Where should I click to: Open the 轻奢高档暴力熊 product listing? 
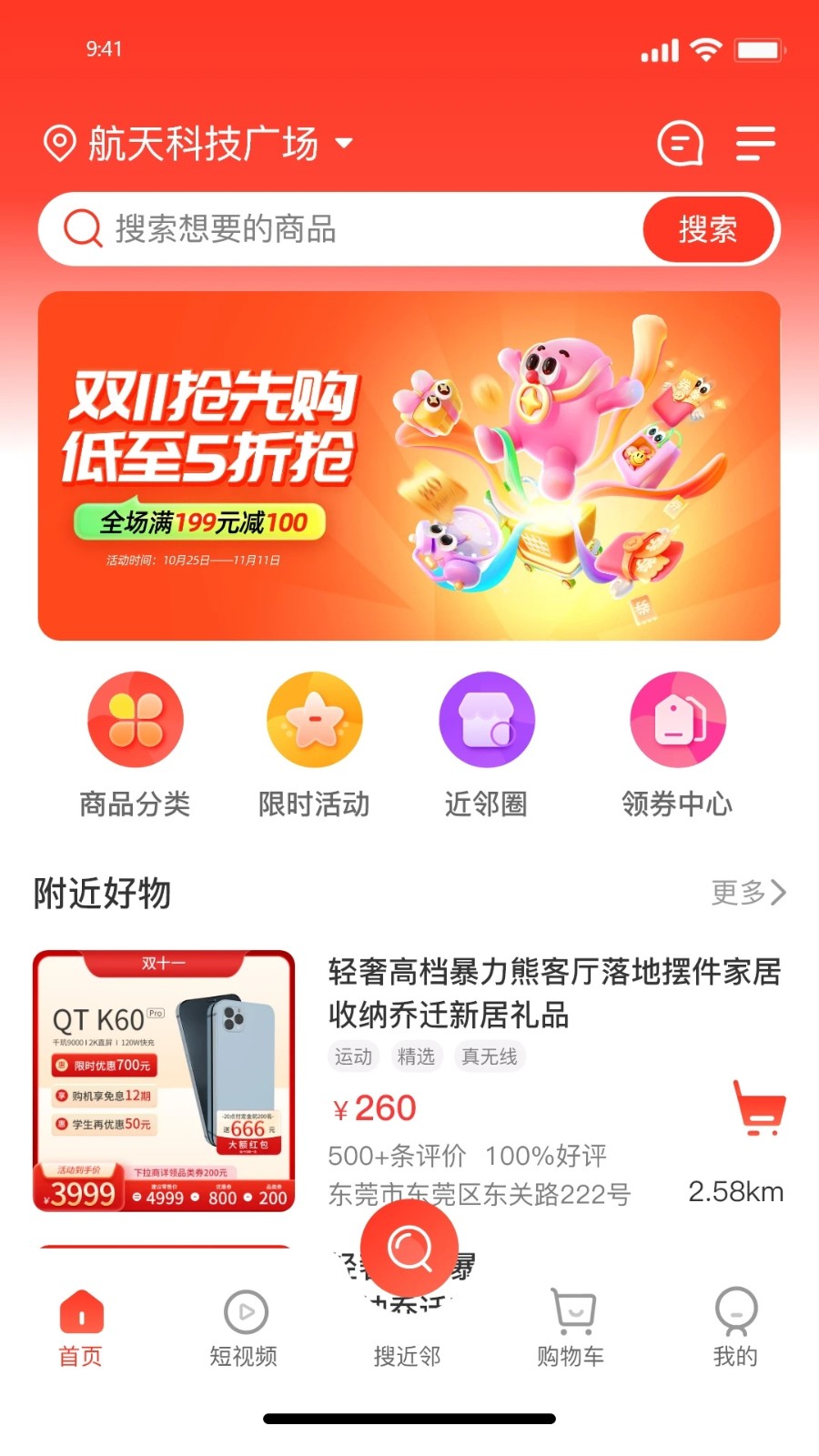[x=553, y=992]
